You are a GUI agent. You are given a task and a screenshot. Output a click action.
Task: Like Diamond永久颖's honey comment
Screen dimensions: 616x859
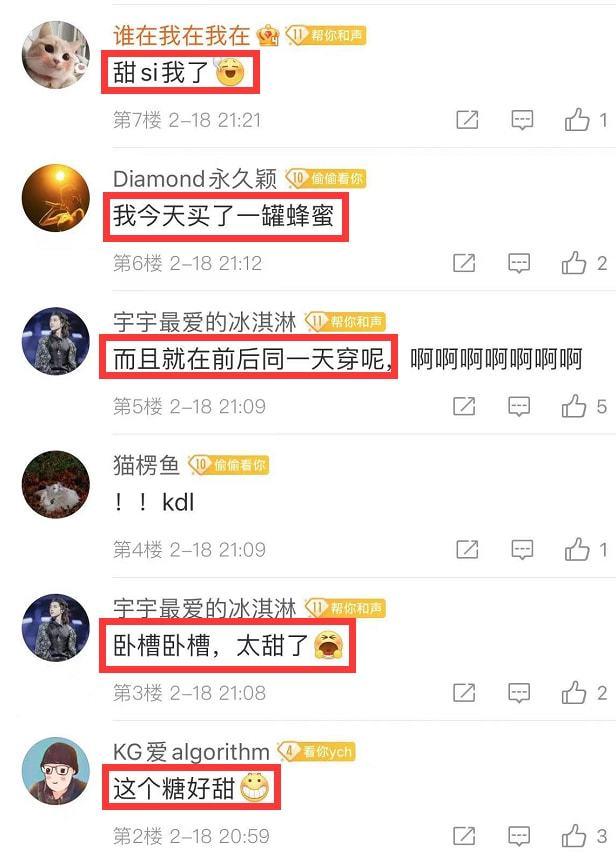click(575, 263)
